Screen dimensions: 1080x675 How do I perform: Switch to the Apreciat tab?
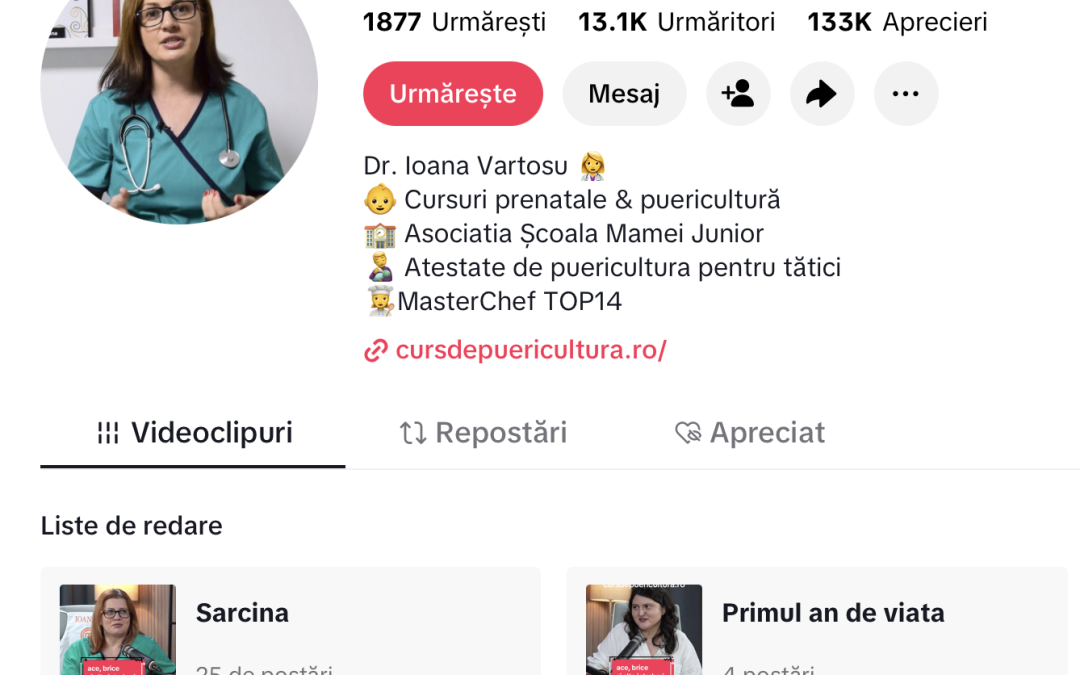750,433
